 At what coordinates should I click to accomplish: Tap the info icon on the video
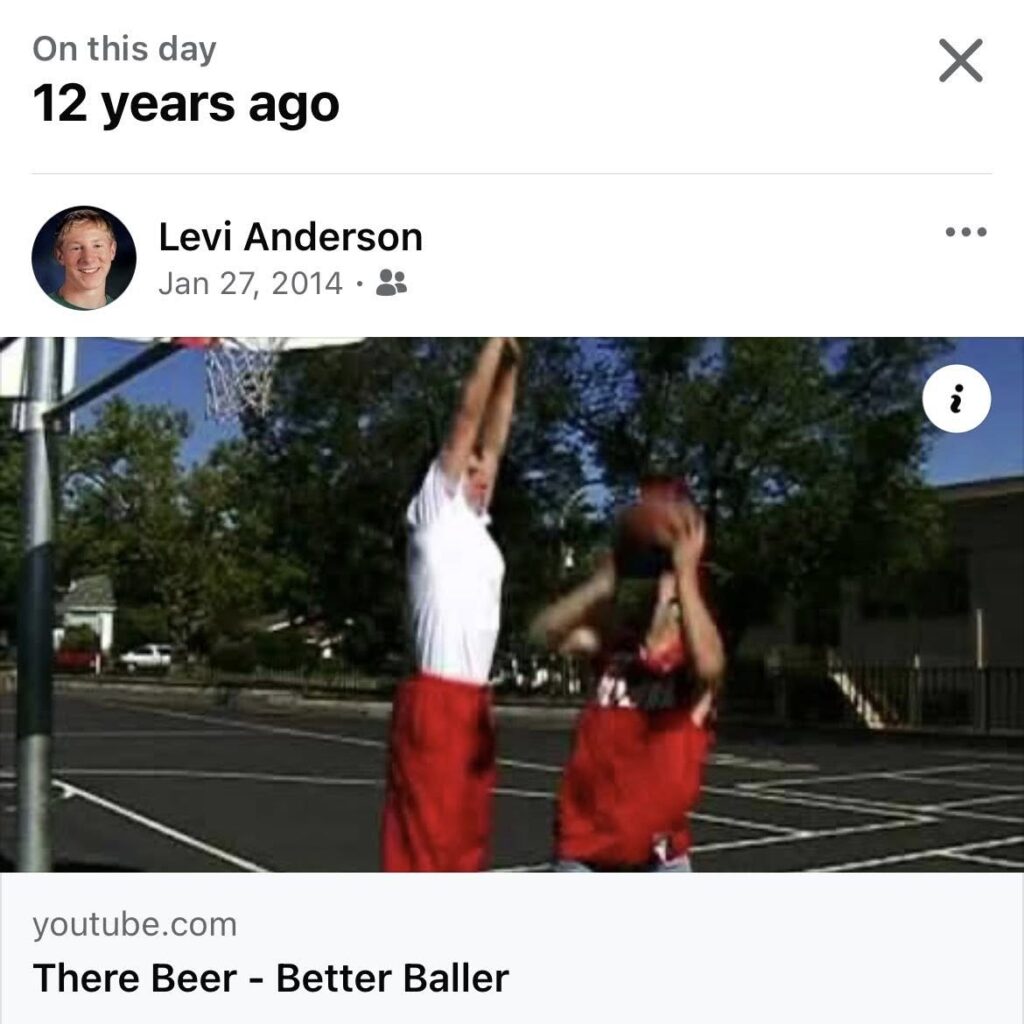tap(956, 401)
